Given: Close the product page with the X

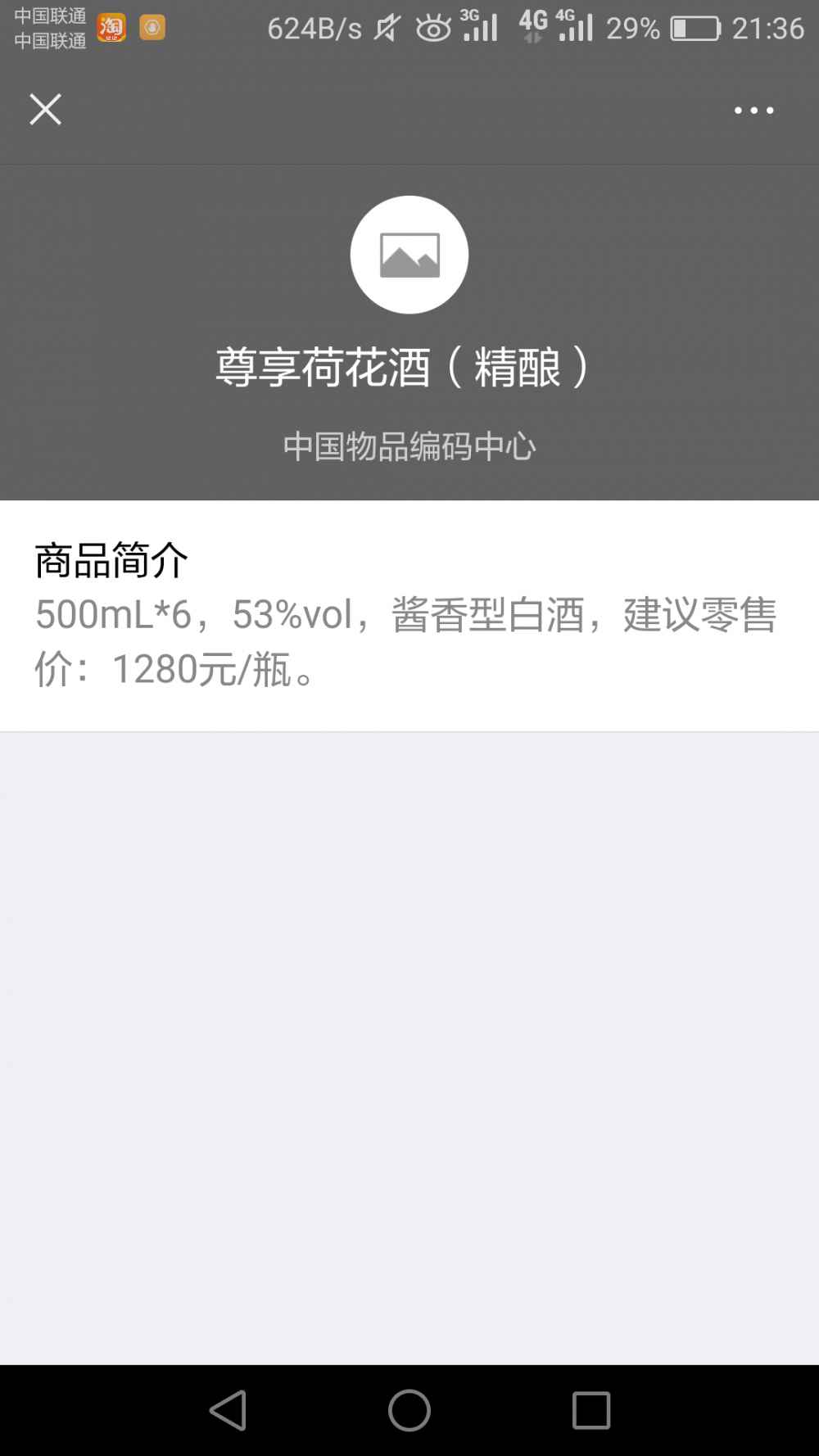Looking at the screenshot, I should pyautogui.click(x=45, y=109).
